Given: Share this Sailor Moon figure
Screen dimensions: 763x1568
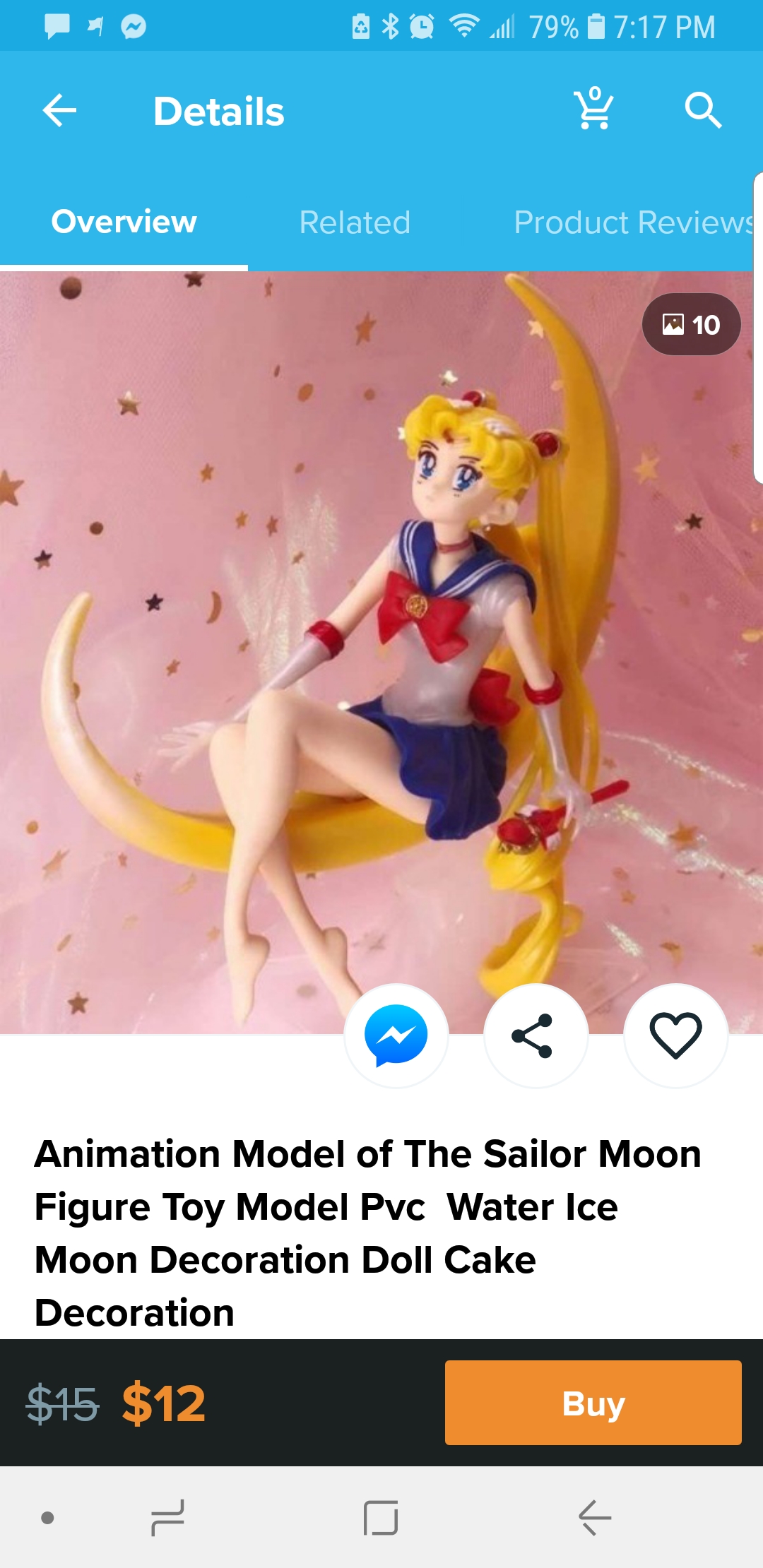Looking at the screenshot, I should click(x=536, y=1035).
